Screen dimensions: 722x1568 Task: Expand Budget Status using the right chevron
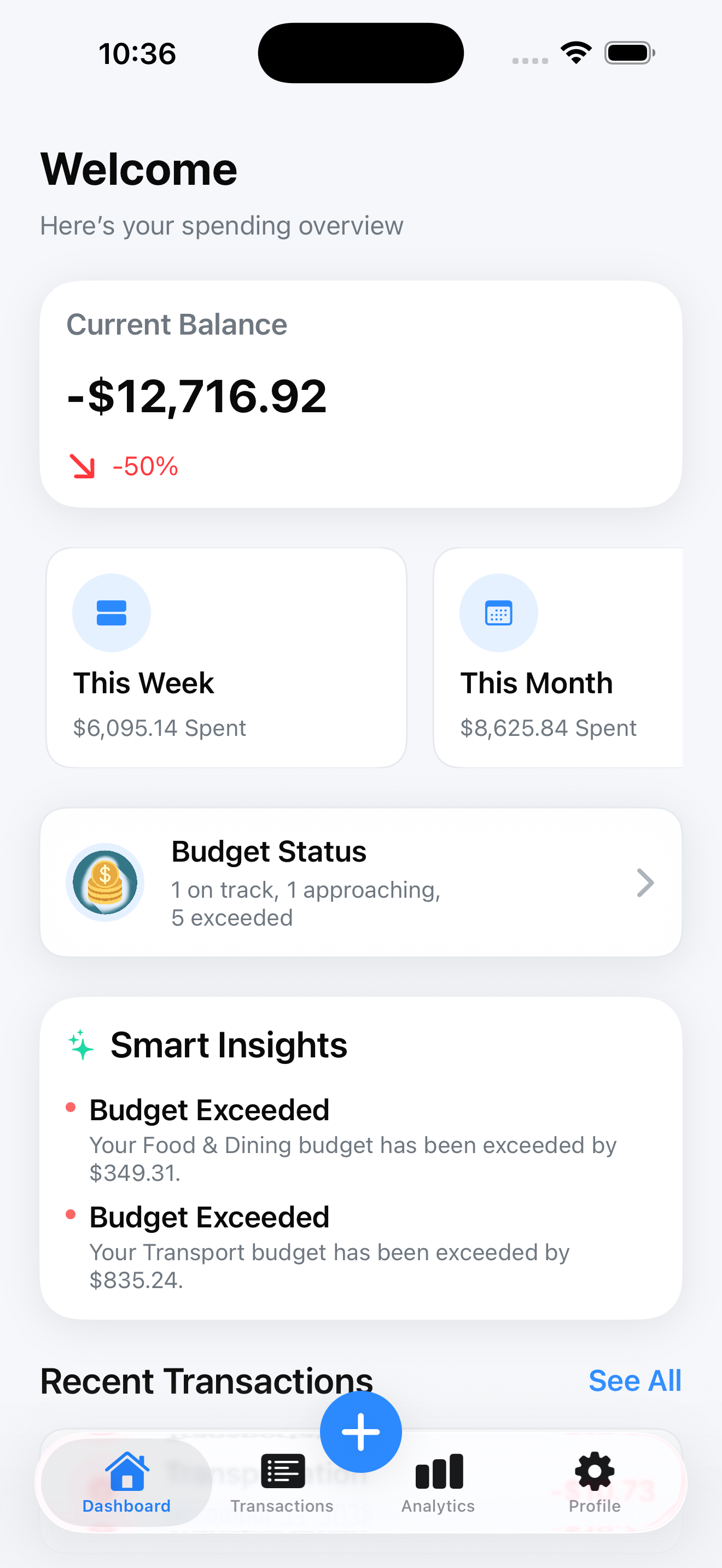coord(645,882)
